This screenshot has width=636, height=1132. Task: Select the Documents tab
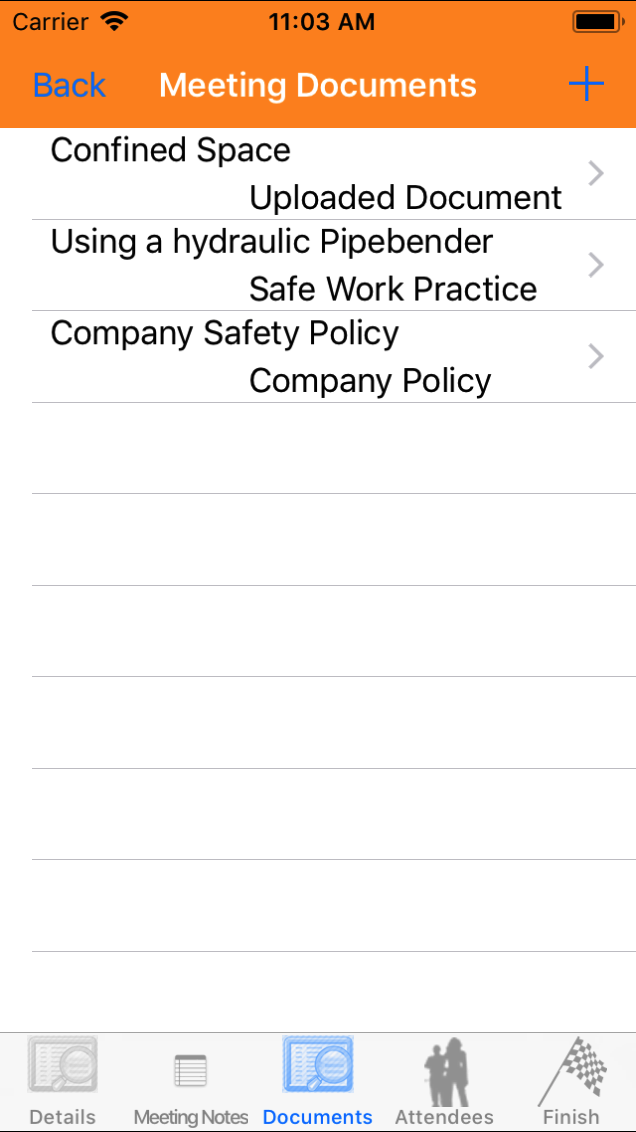(x=317, y=1082)
